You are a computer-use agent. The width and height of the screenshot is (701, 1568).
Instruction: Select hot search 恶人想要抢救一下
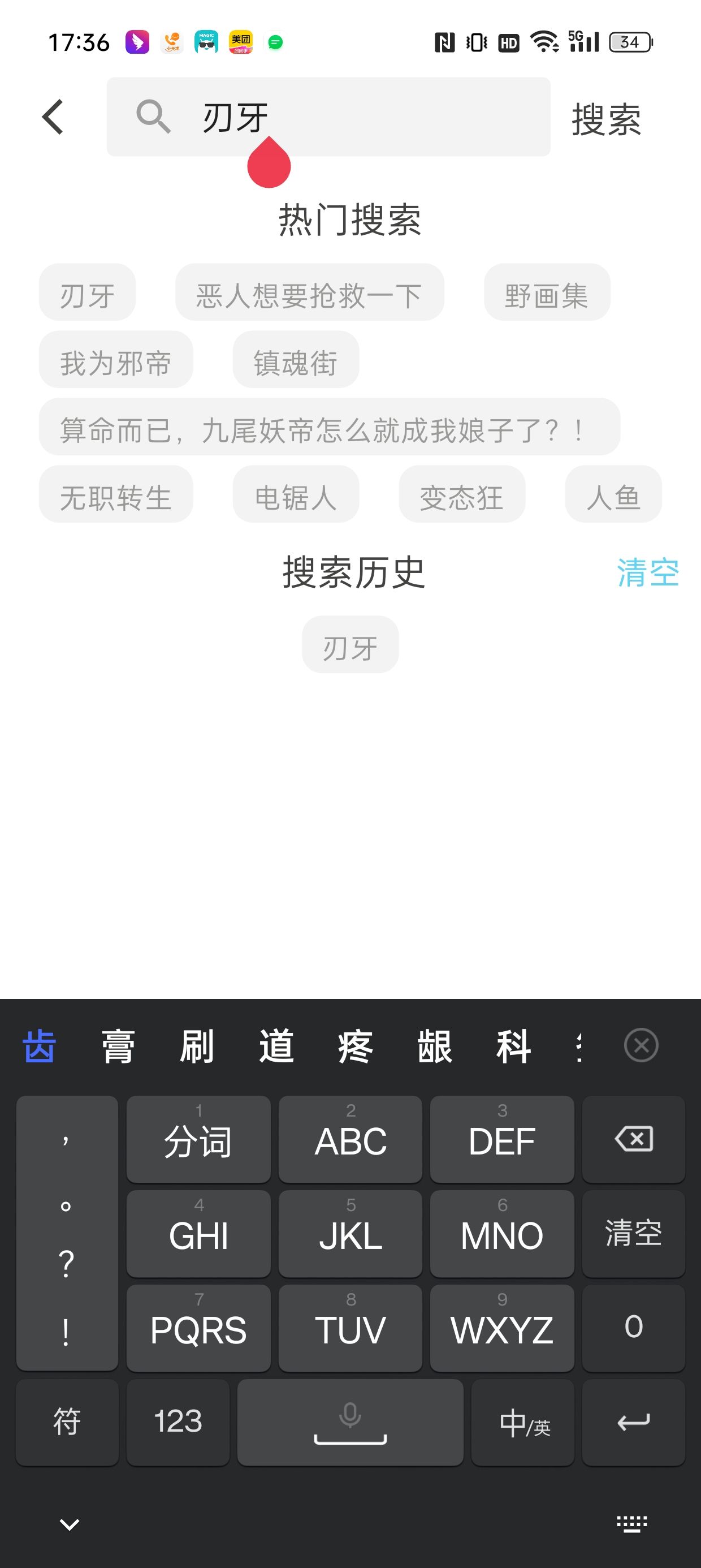309,296
